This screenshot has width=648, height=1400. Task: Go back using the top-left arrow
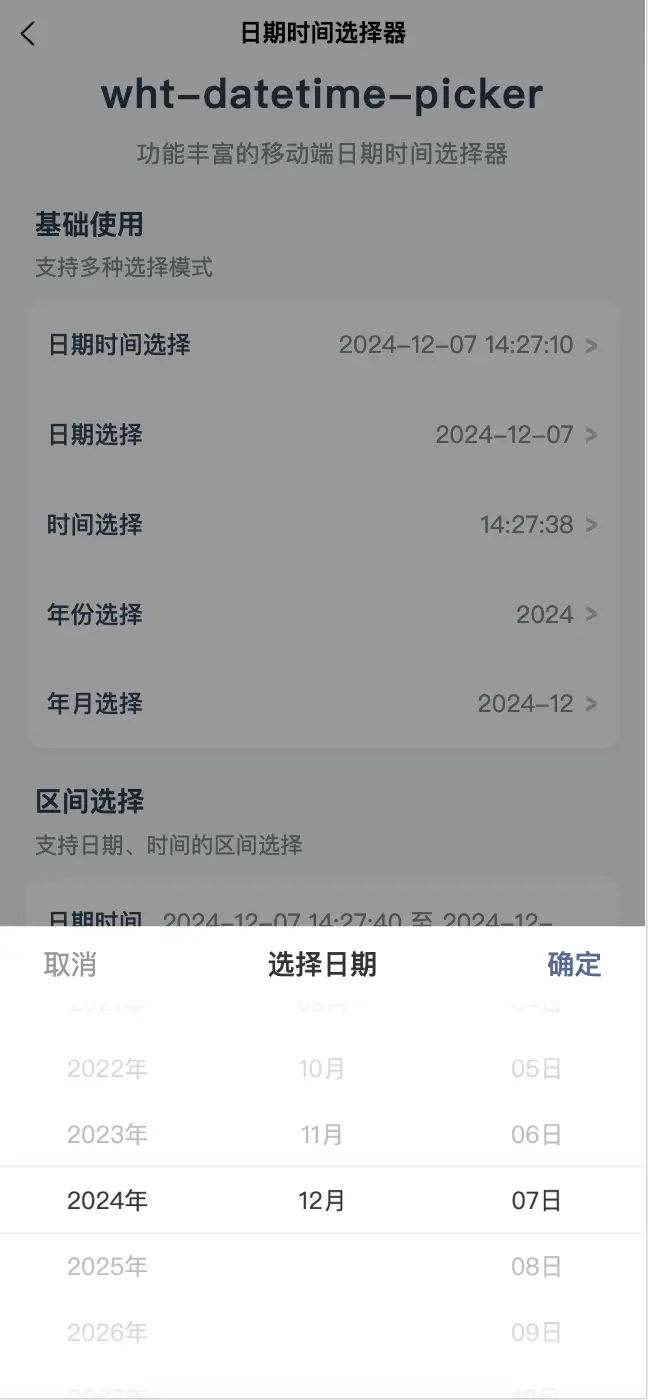click(x=28, y=33)
